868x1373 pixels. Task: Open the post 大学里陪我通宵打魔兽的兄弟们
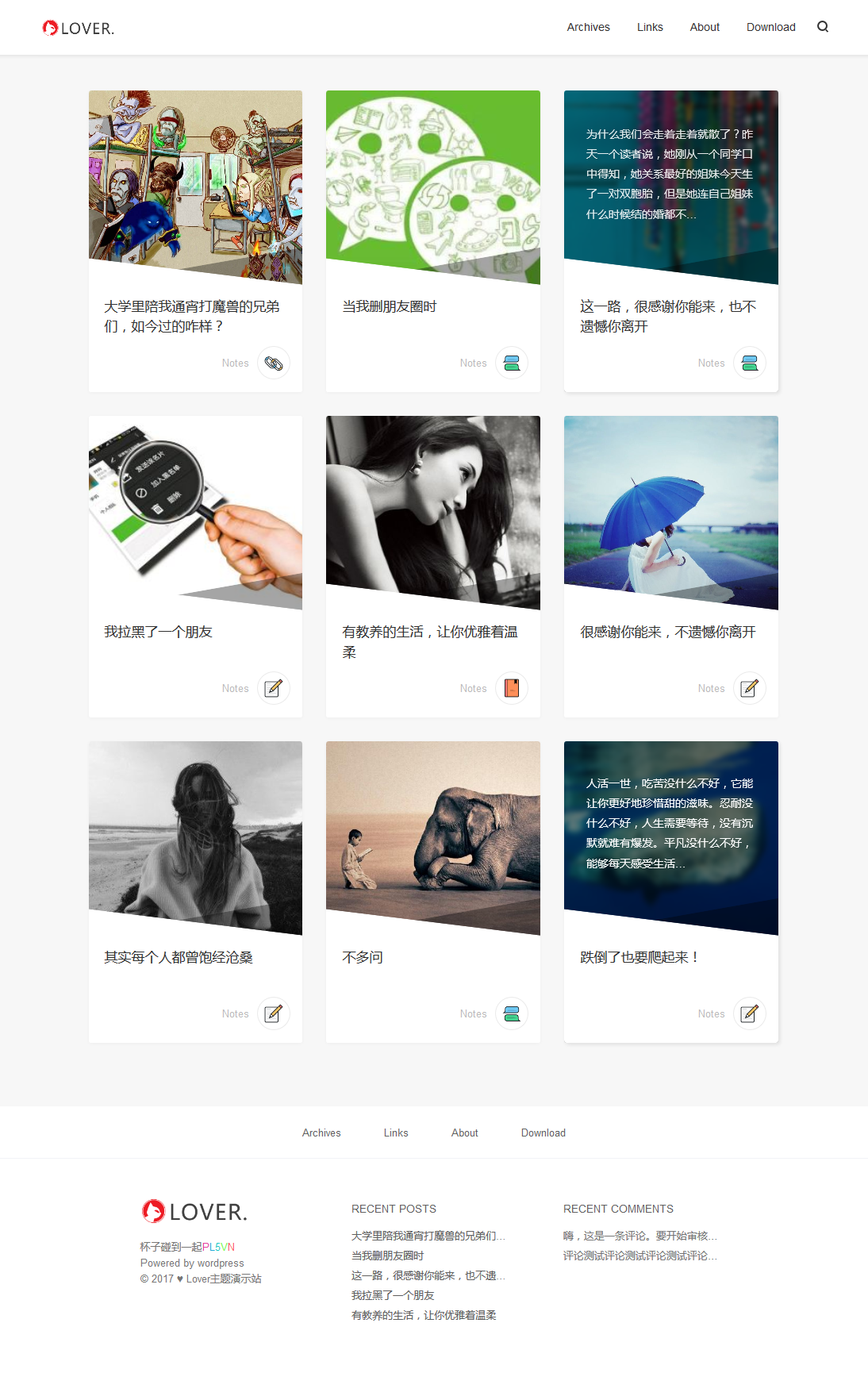[x=191, y=316]
